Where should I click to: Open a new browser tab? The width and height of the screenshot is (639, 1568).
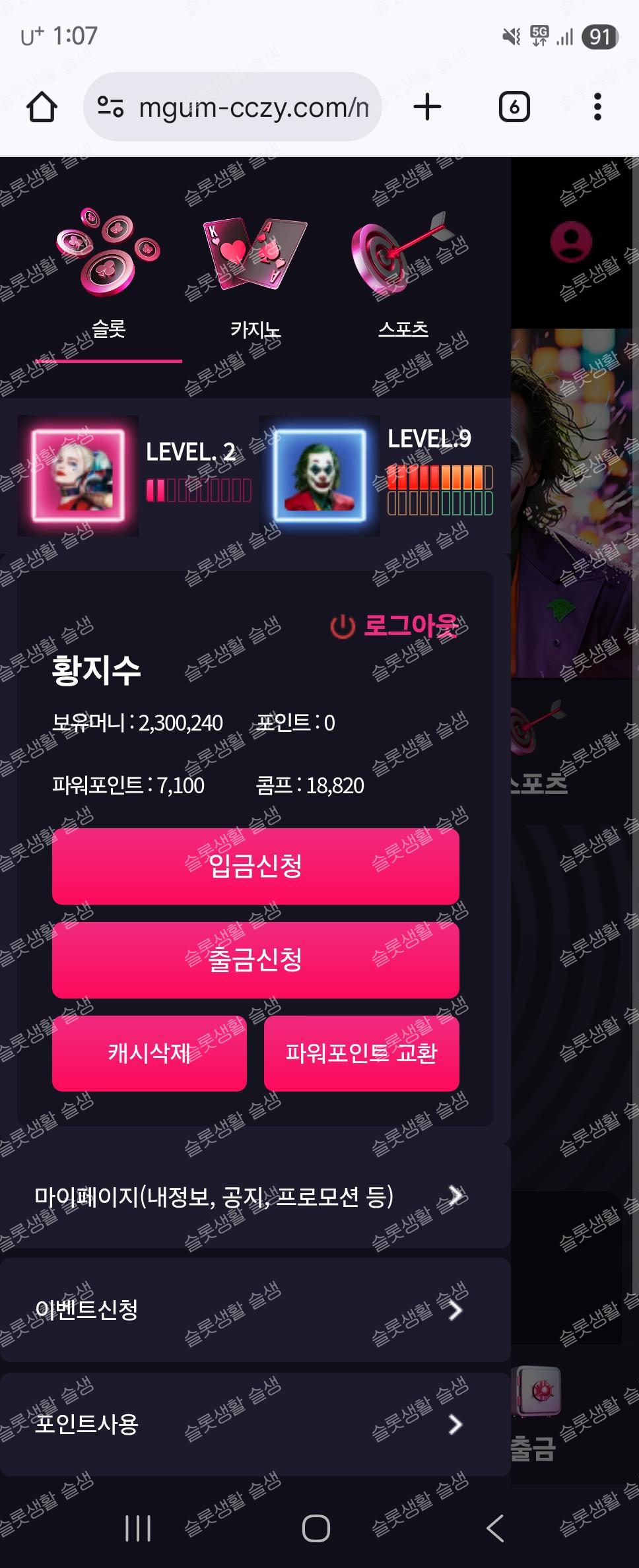click(427, 107)
